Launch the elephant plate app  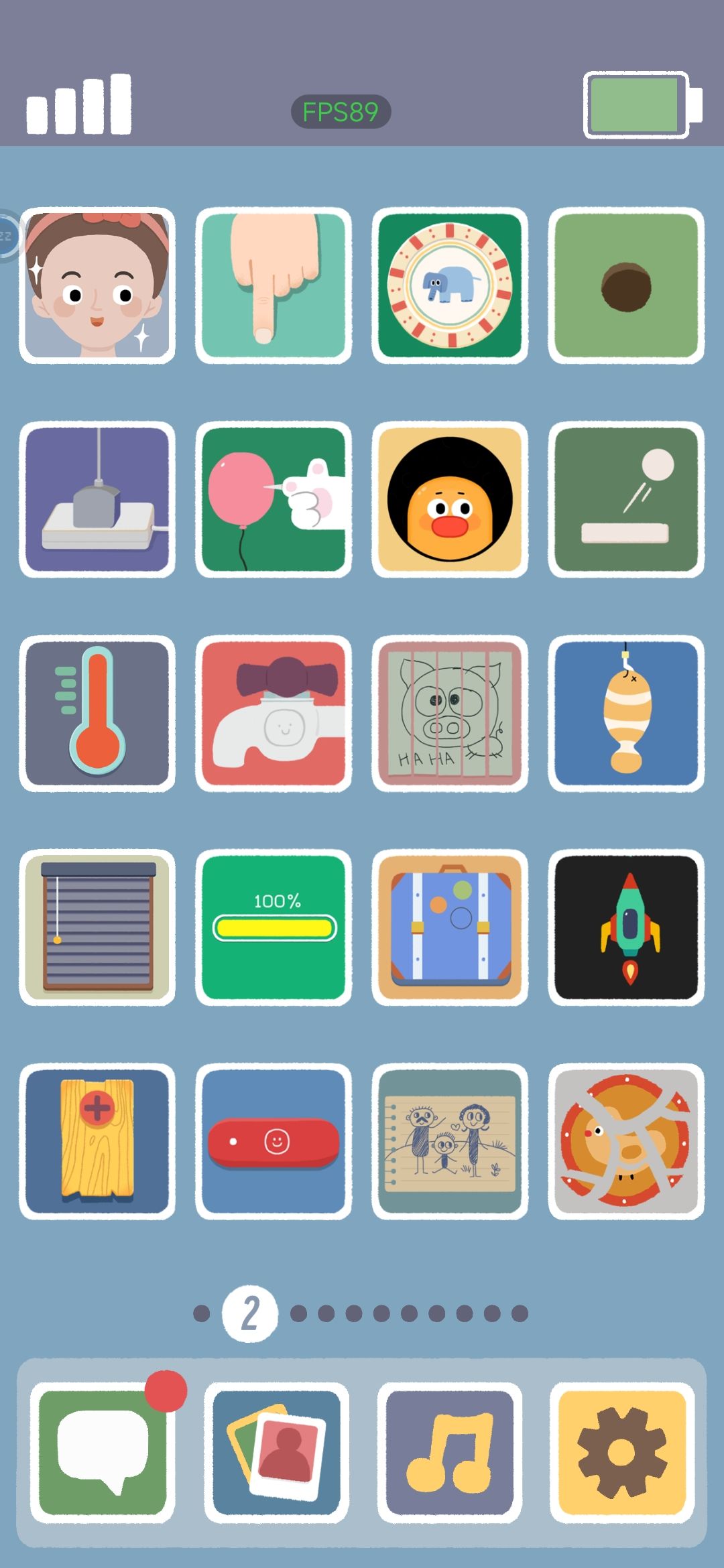click(450, 285)
